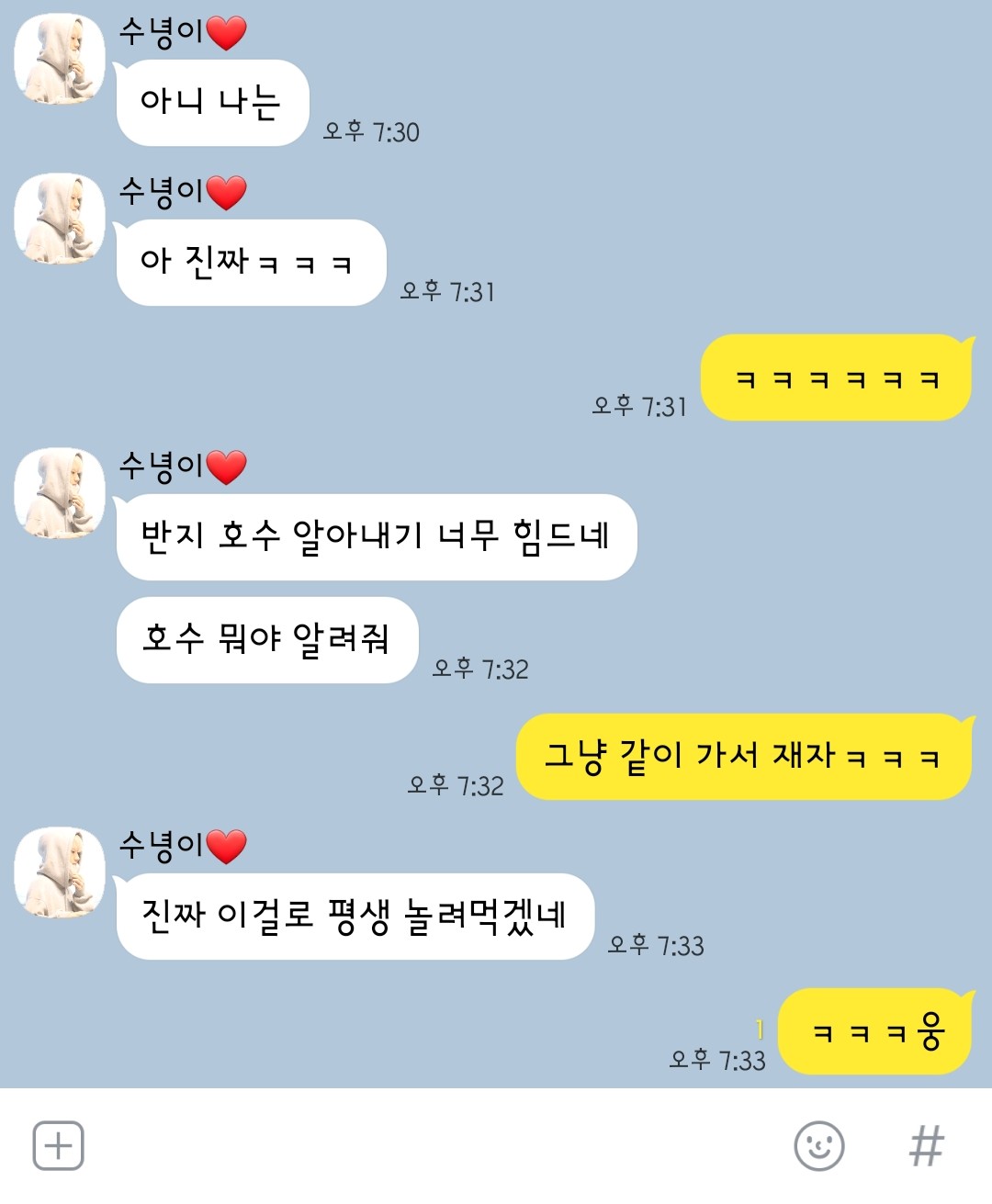Image resolution: width=992 pixels, height=1204 pixels.
Task: Tap the message input field
Action: [432, 1145]
